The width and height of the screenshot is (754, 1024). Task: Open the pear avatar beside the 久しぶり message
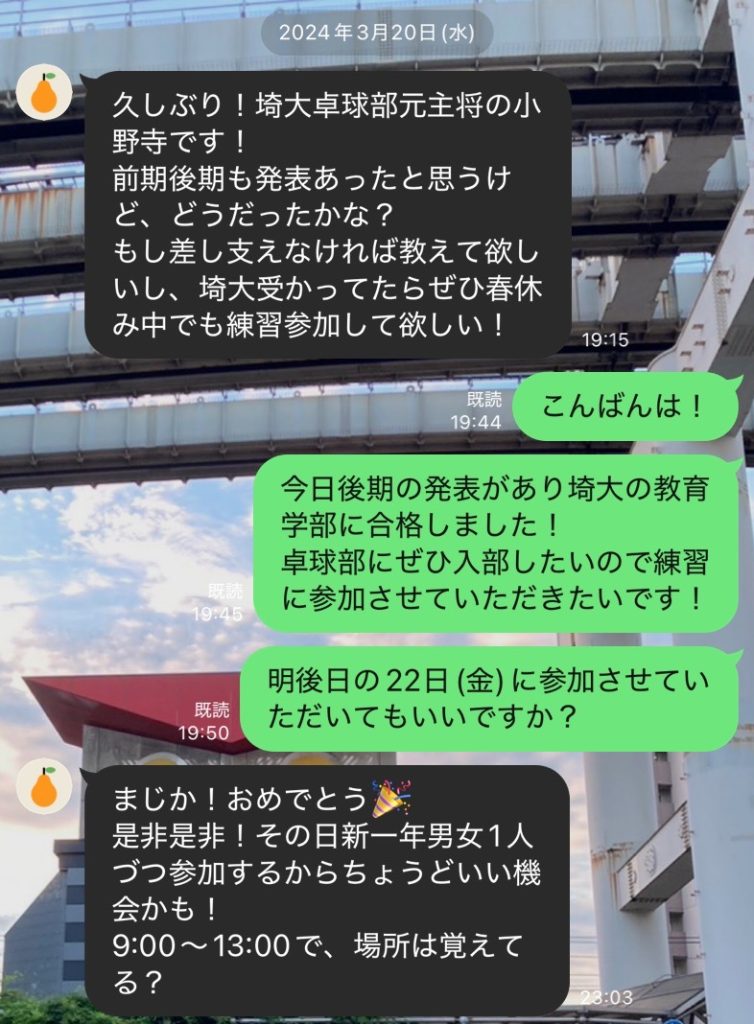click(x=44, y=94)
